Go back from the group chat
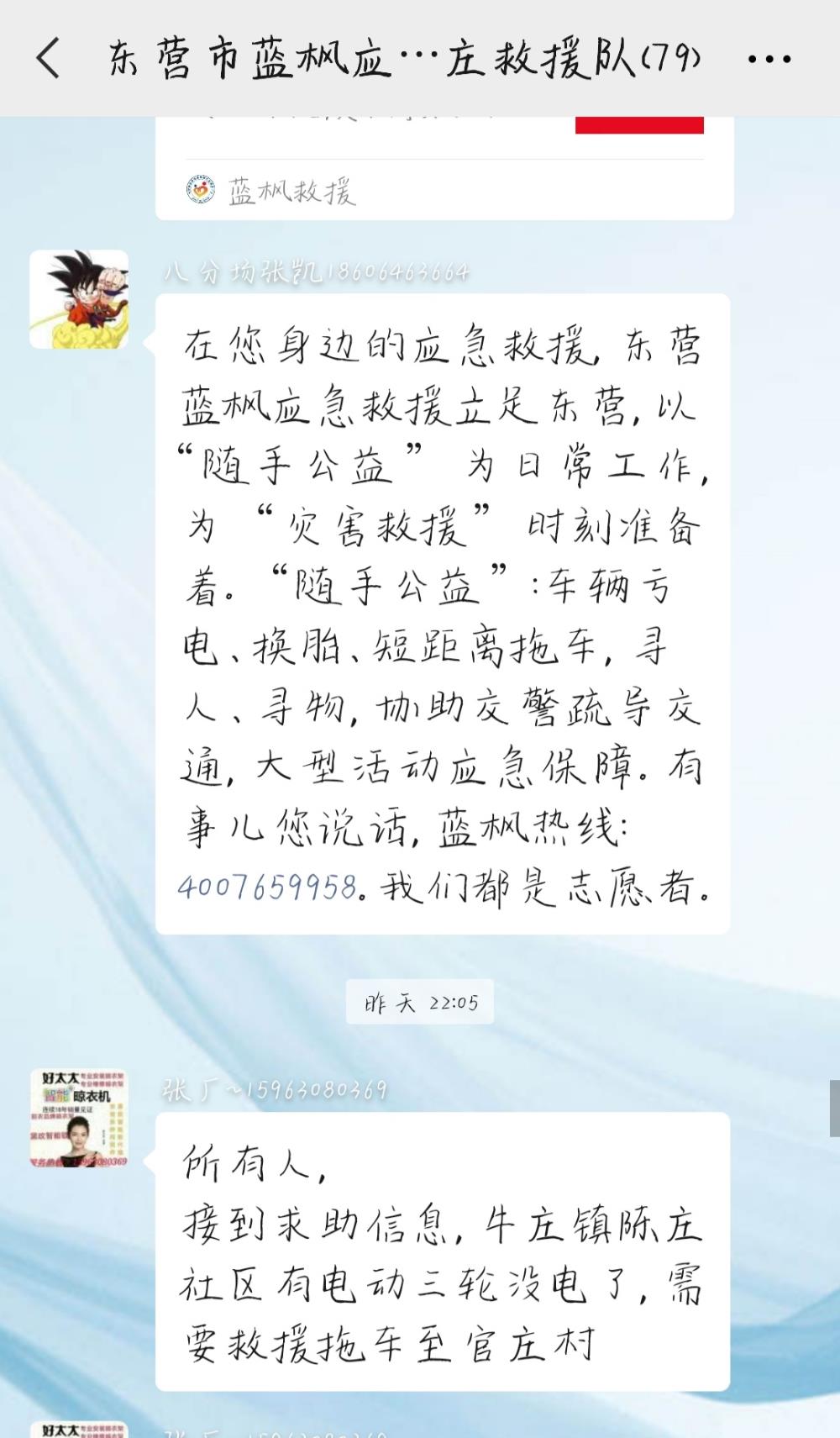 pyautogui.click(x=49, y=59)
